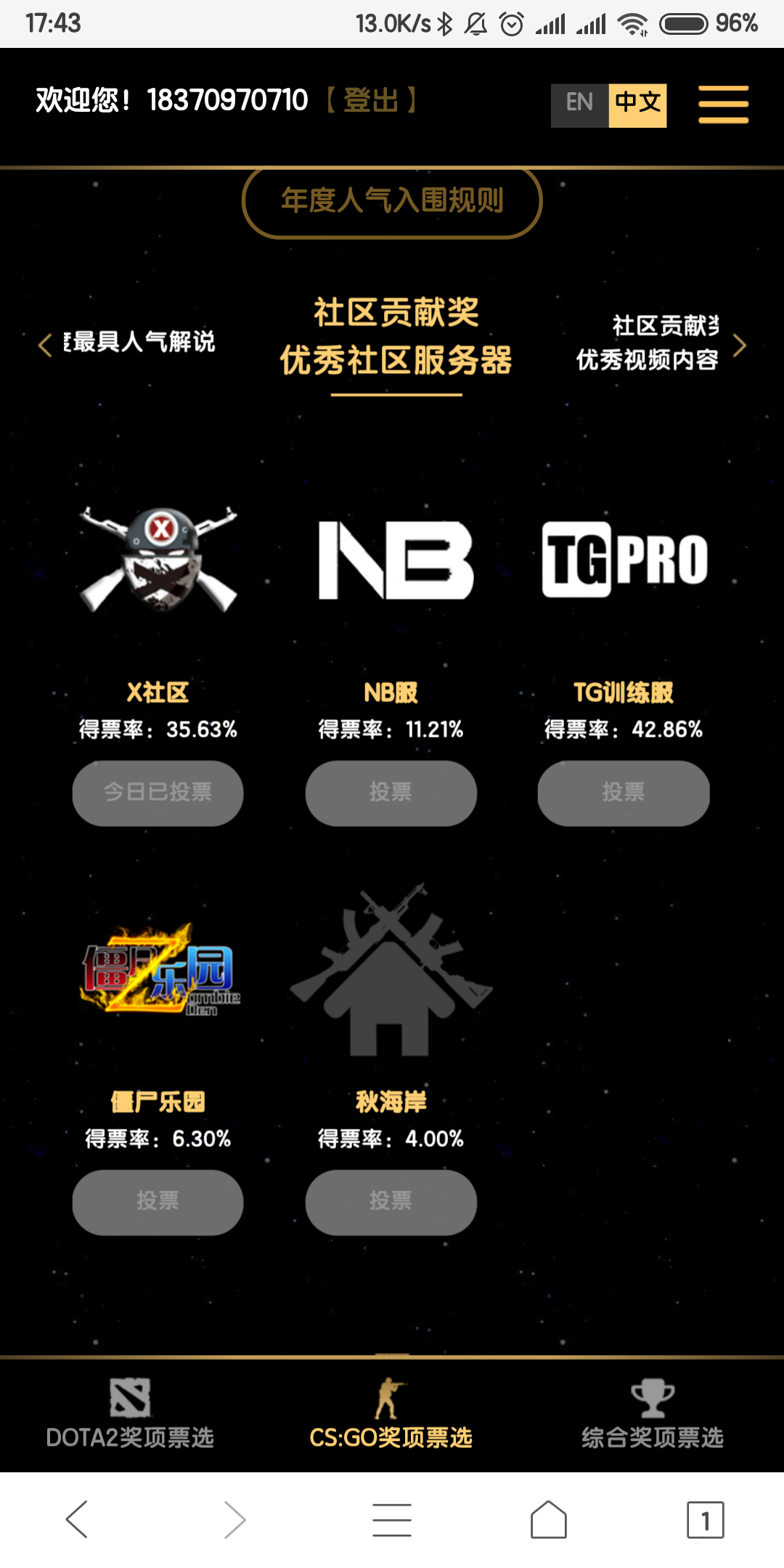
Task: Open the hamburger menu at top right
Action: (x=723, y=104)
